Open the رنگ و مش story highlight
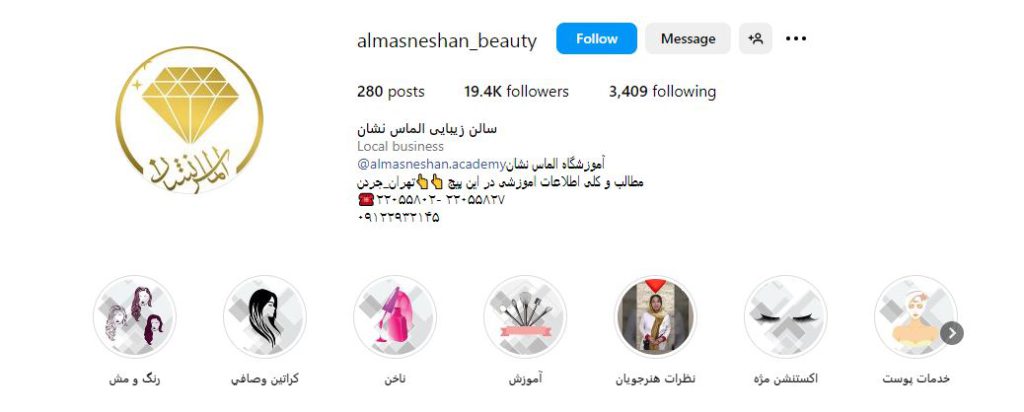1024x412 pixels. point(135,317)
